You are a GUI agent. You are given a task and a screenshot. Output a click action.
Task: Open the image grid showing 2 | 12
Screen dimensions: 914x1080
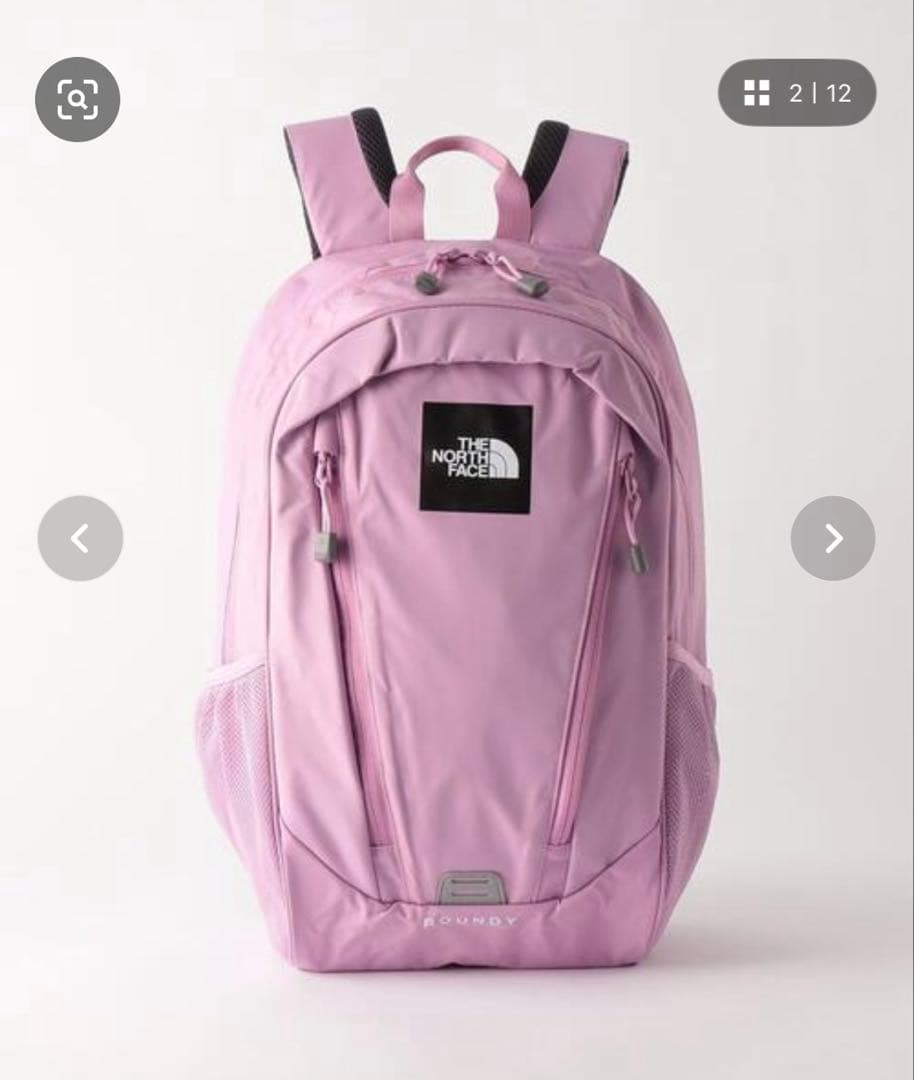click(797, 93)
